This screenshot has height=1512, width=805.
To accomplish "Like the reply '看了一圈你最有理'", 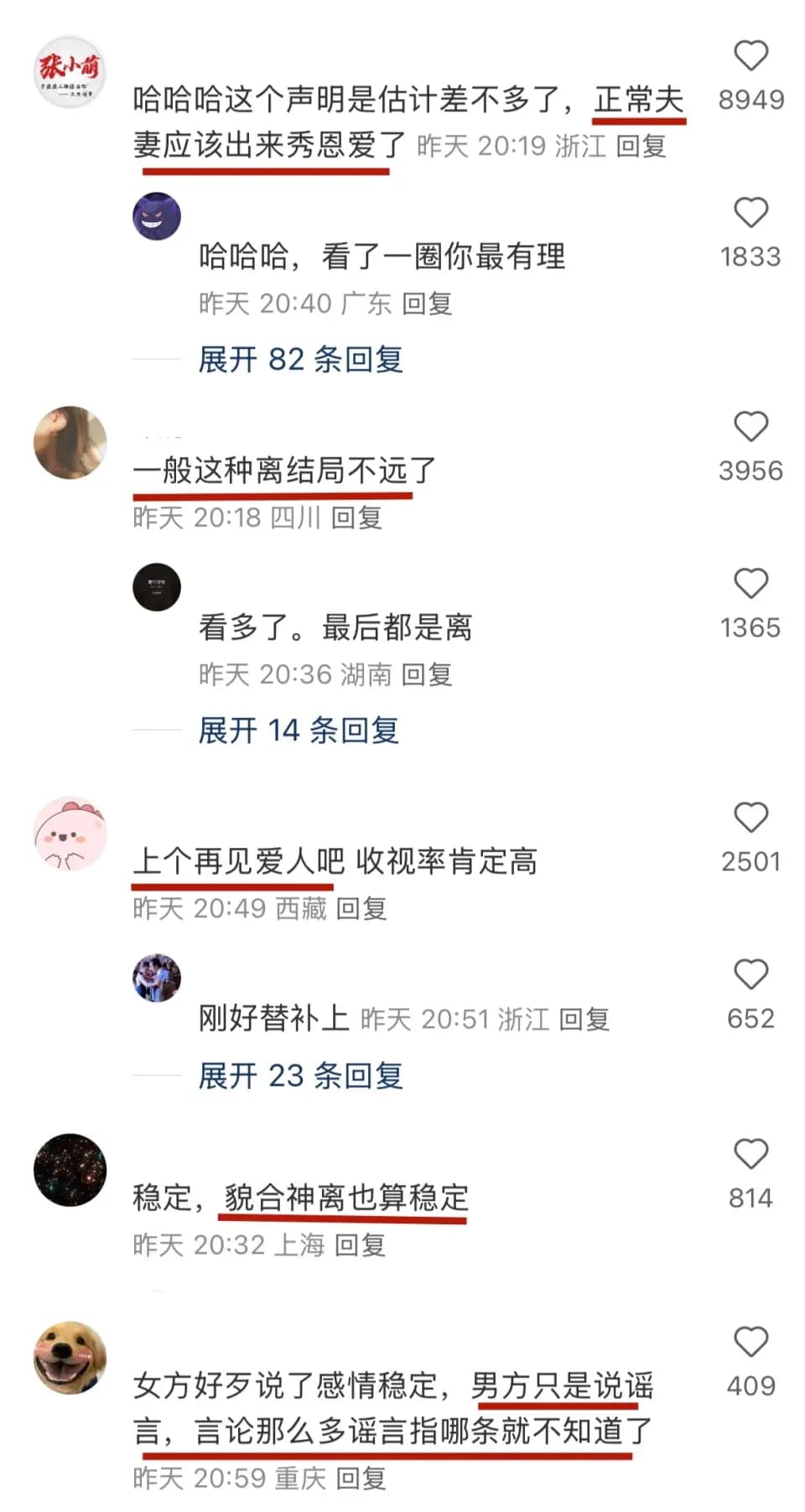I will coord(750,213).
